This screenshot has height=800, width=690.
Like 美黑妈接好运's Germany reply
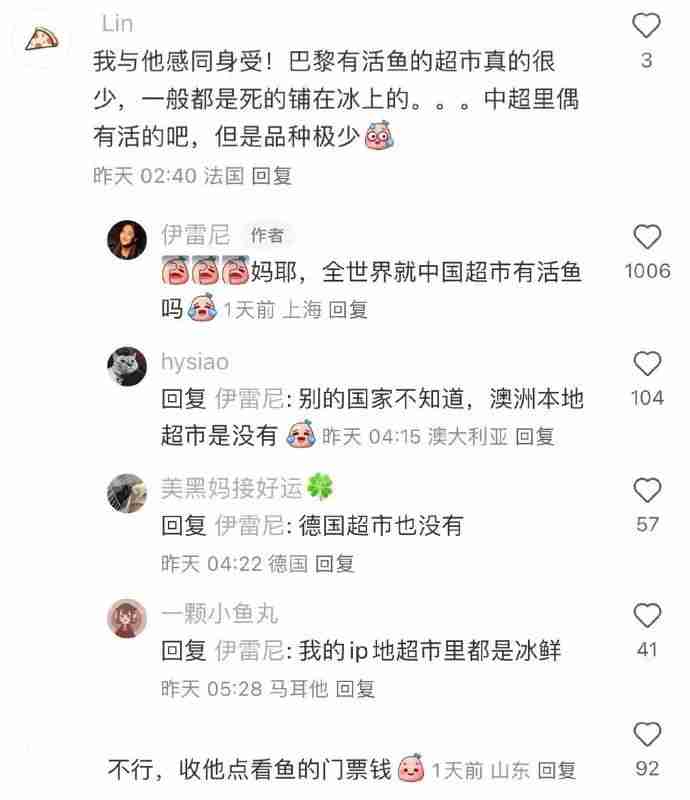point(647,490)
